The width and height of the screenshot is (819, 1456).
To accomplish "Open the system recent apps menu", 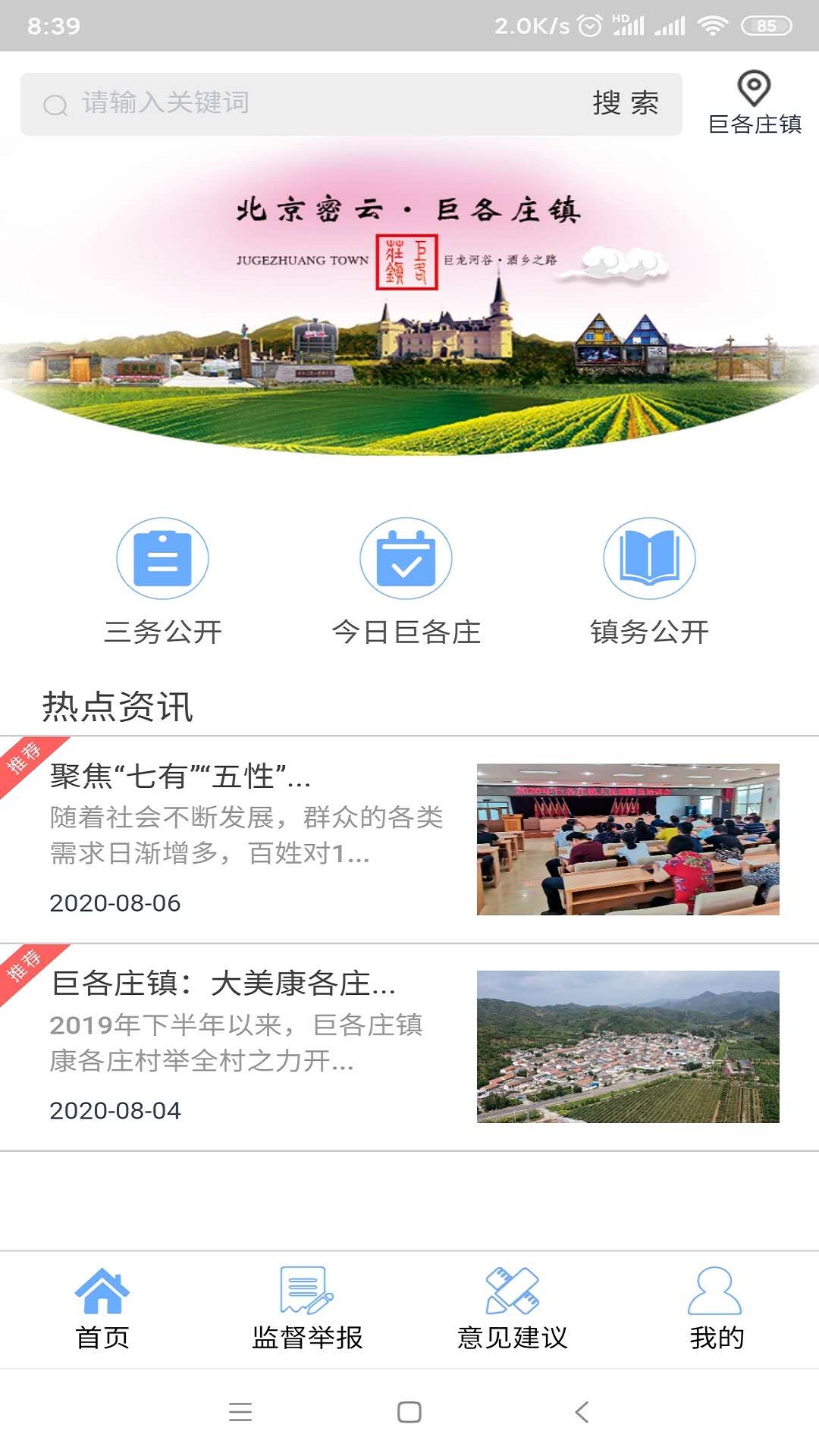I will pos(240,1412).
